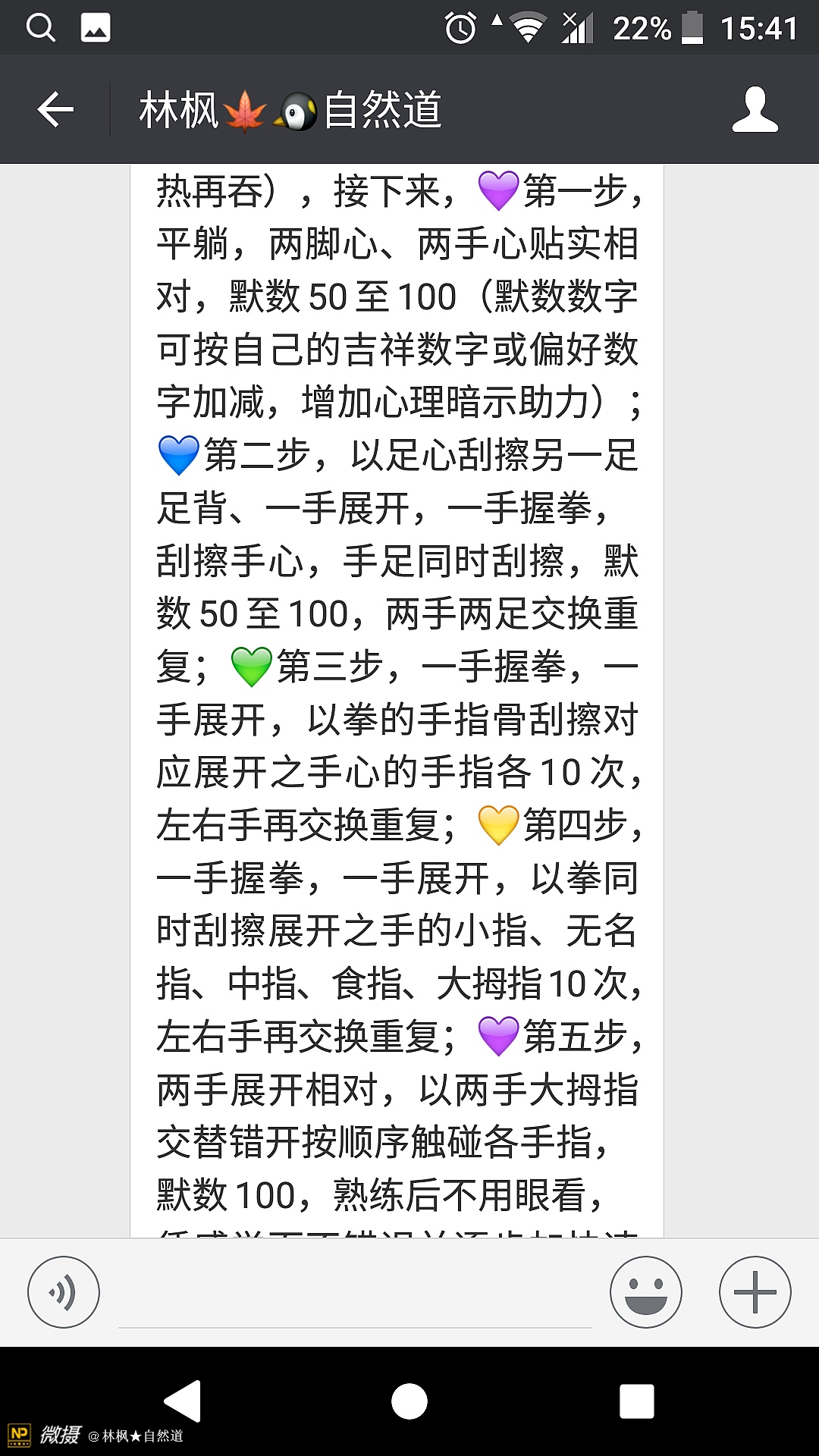Image resolution: width=819 pixels, height=1456 pixels.
Task: Open recent apps with the square button
Action: click(x=636, y=1401)
